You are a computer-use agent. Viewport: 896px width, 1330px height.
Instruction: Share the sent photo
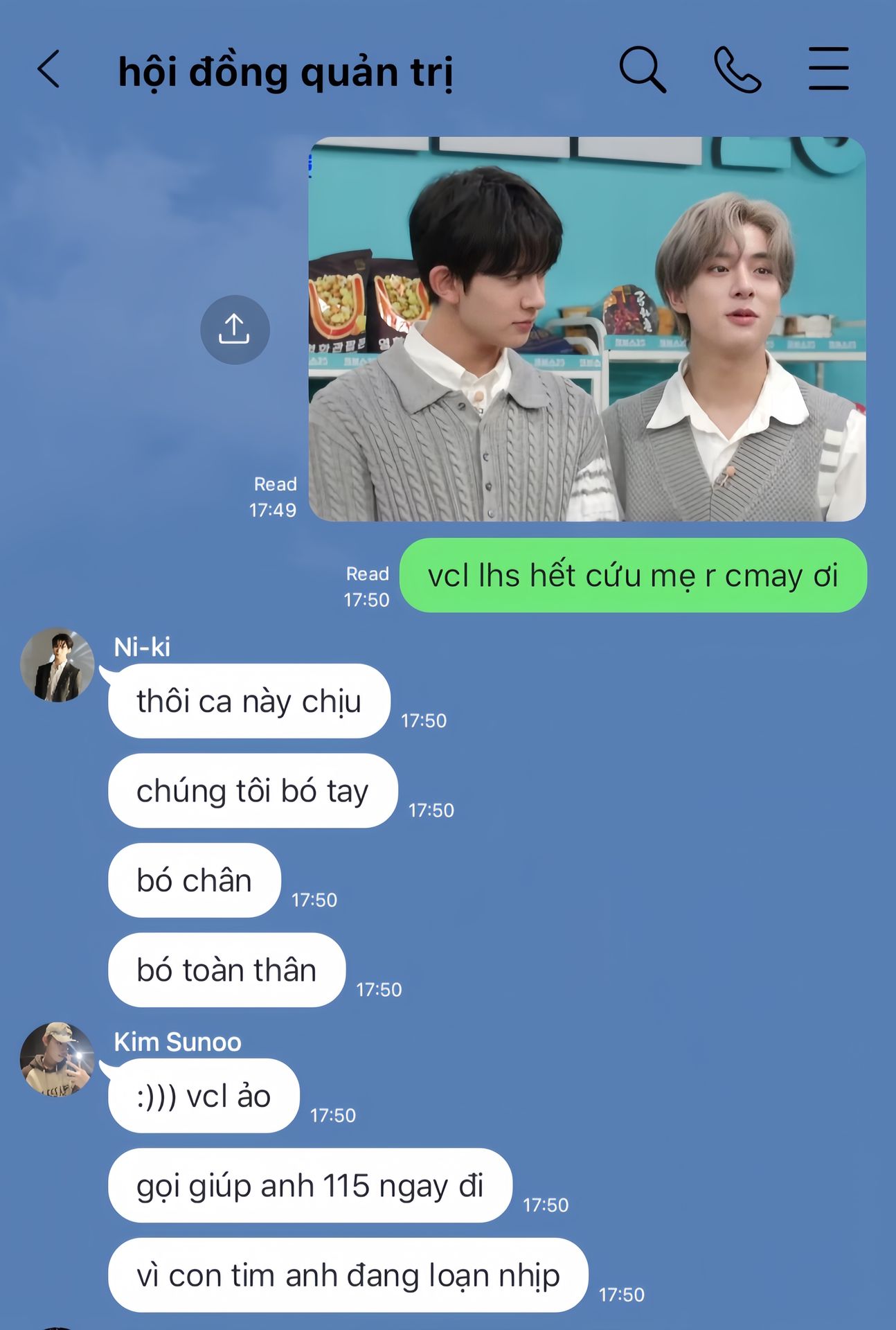coord(235,330)
